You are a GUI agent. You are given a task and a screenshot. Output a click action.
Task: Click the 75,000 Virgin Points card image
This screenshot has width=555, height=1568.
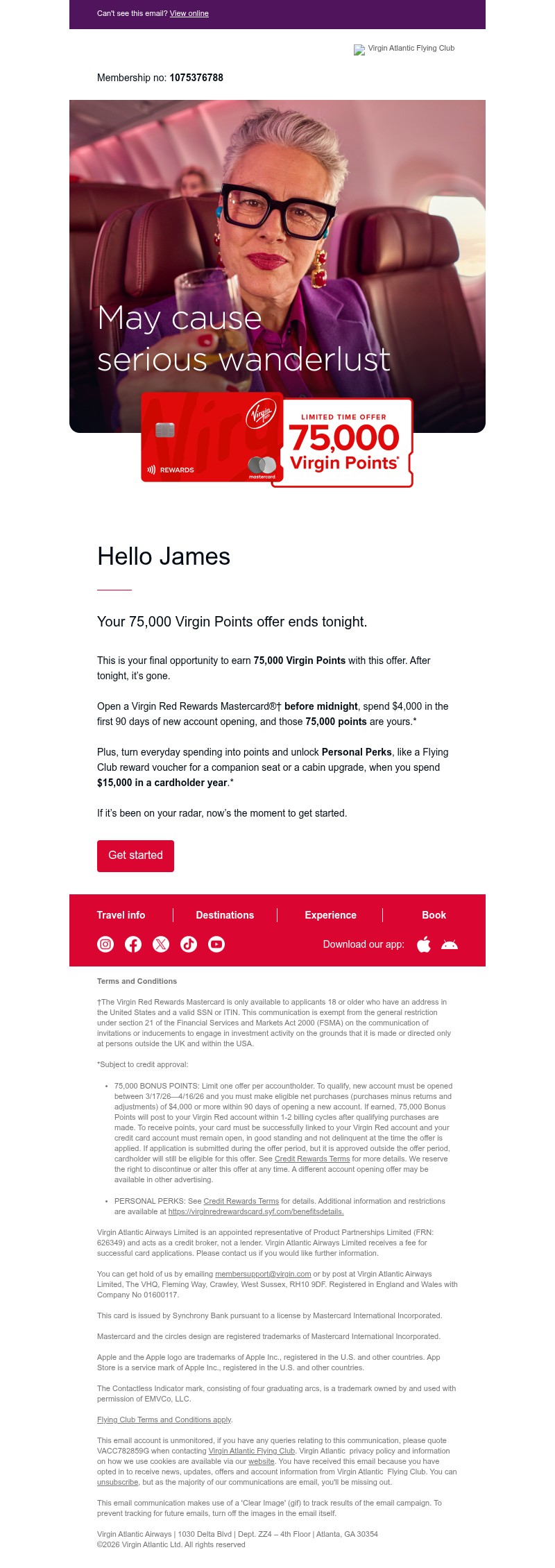click(277, 442)
